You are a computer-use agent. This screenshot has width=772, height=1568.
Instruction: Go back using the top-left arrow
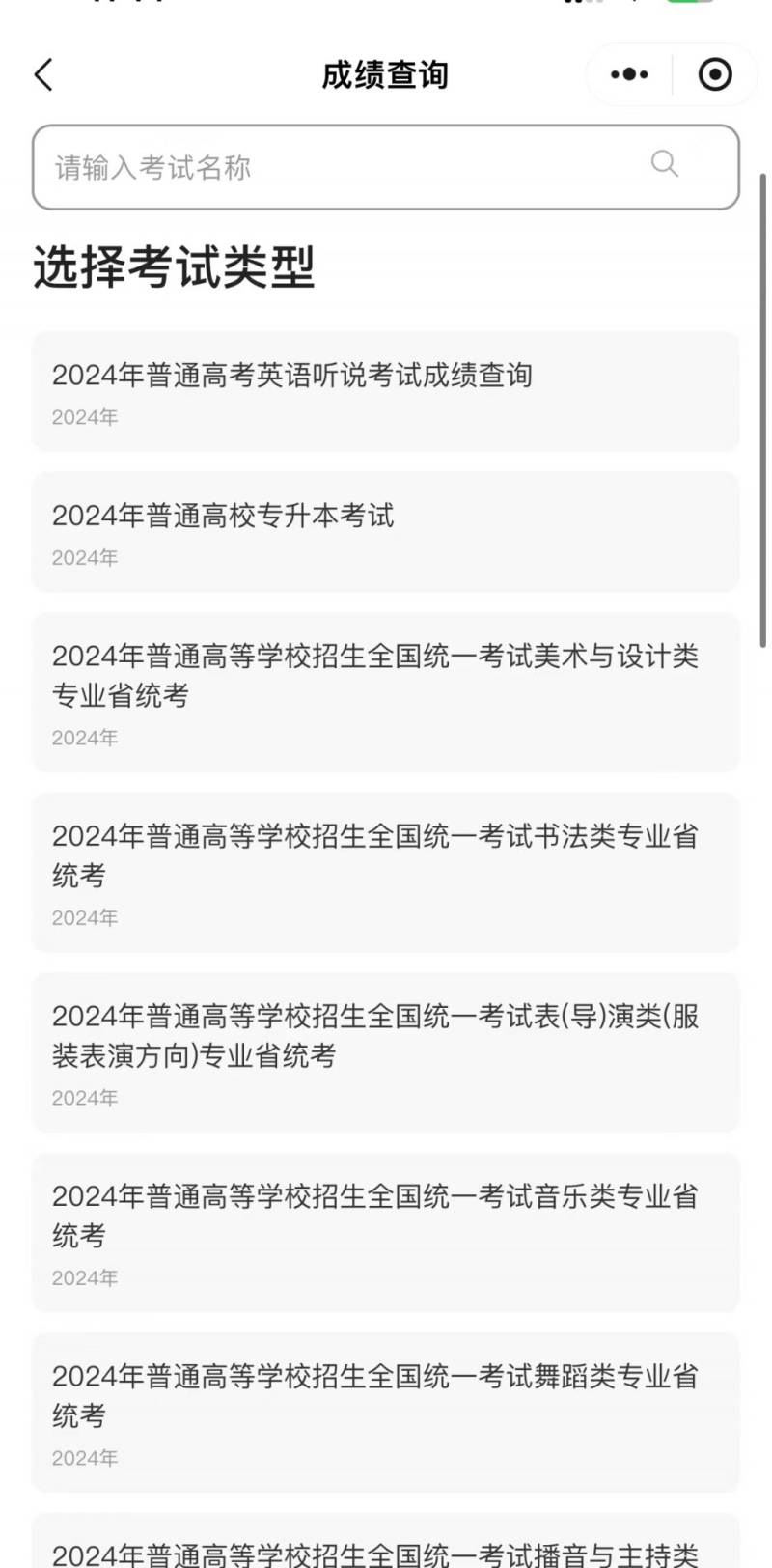[x=43, y=74]
